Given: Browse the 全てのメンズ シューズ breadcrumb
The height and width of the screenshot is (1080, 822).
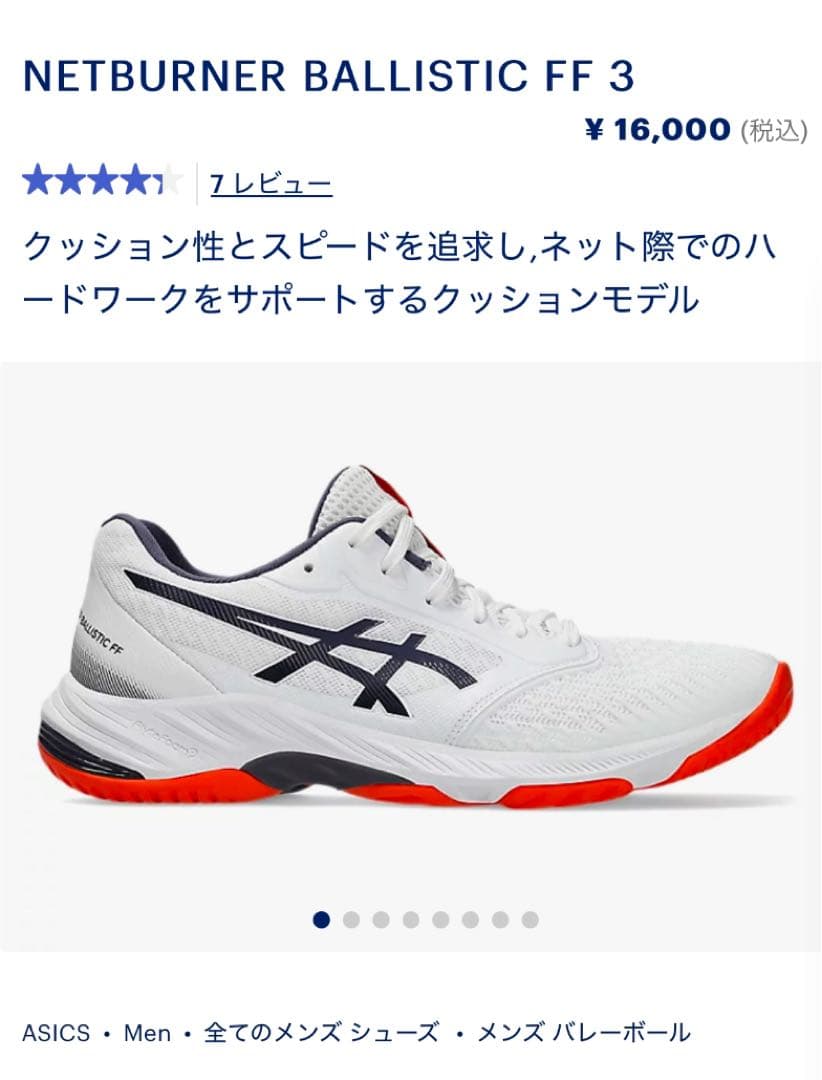Looking at the screenshot, I should 321,1032.
